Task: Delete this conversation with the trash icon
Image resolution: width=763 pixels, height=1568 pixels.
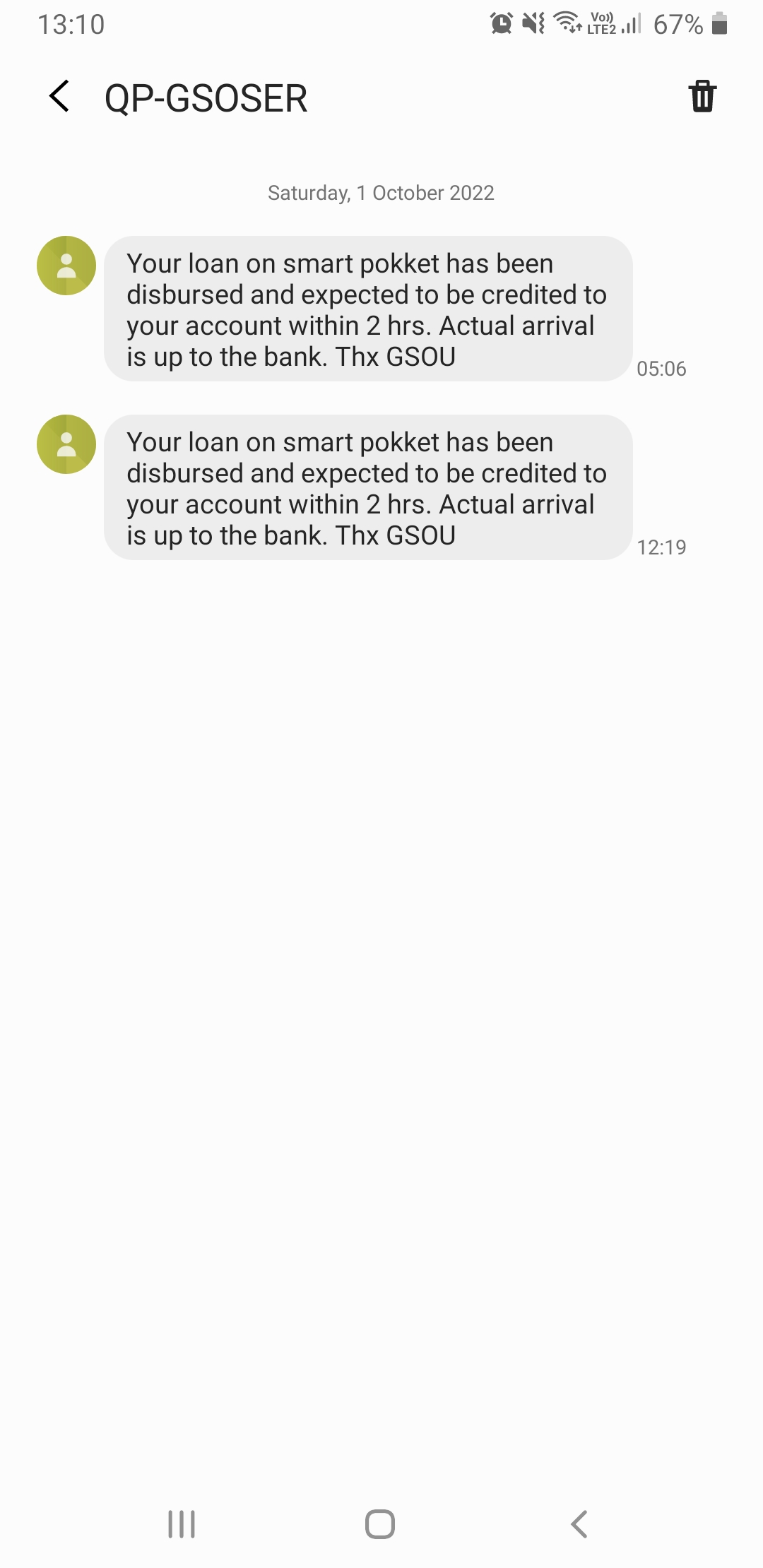Action: [702, 97]
